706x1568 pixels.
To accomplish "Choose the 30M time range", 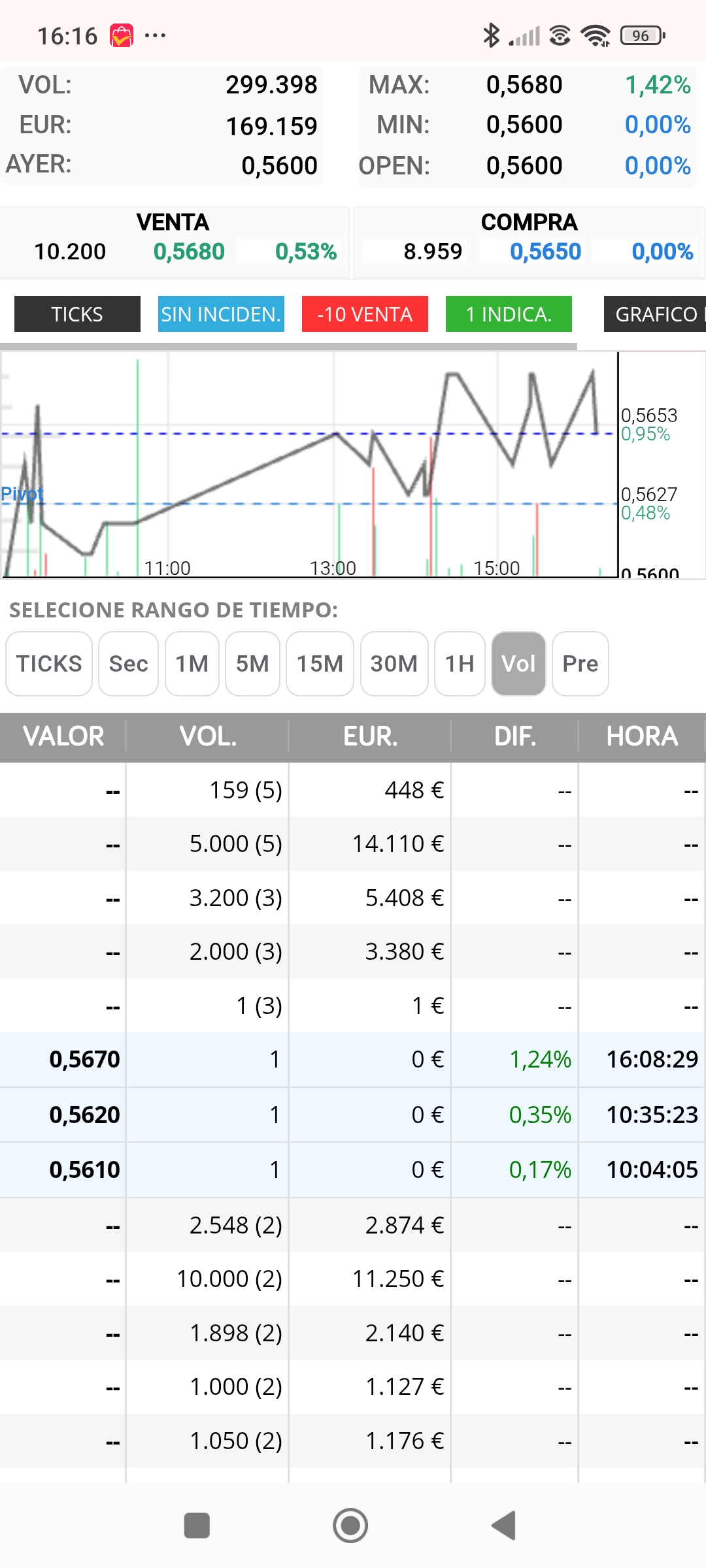I will coord(394,664).
